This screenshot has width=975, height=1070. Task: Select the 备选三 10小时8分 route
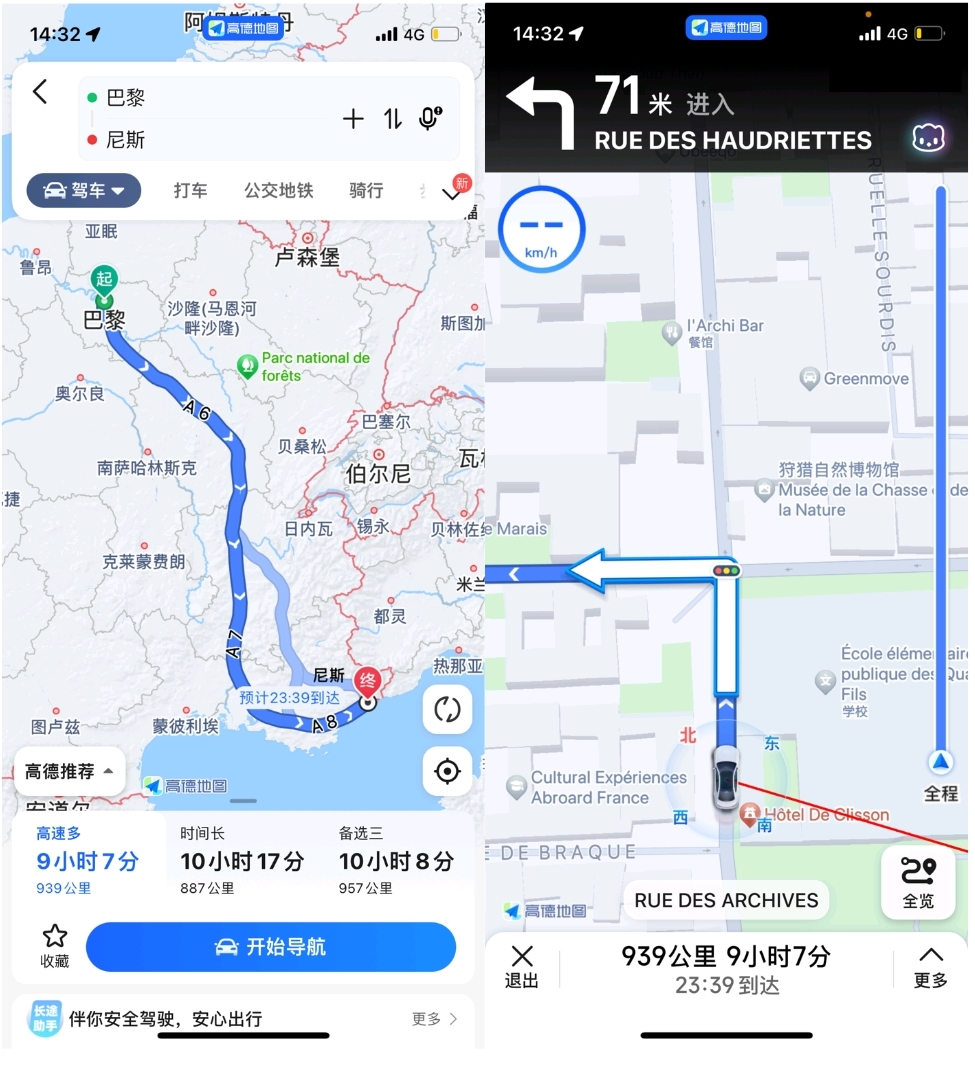396,860
